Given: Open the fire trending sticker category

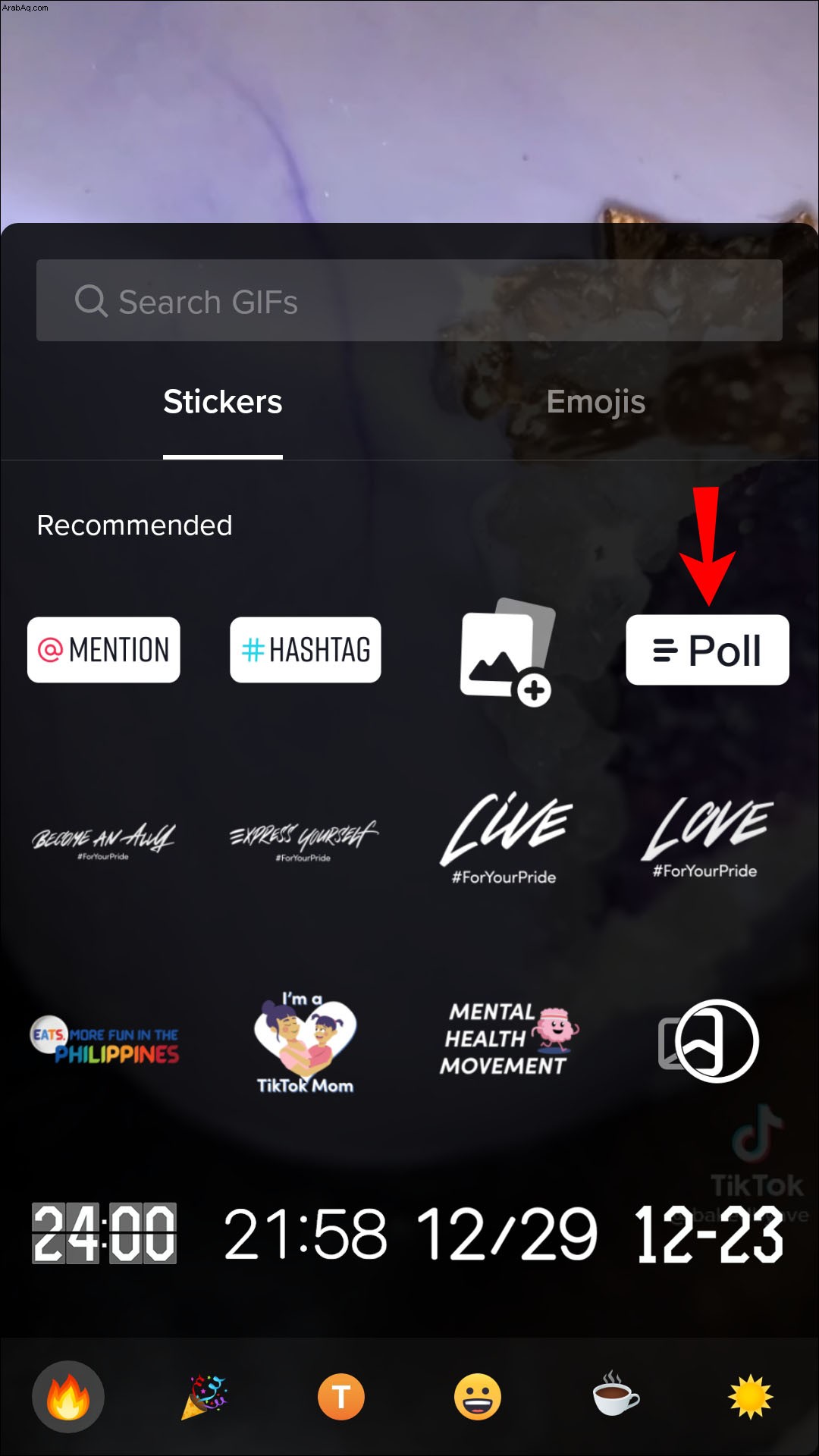Looking at the screenshot, I should click(68, 1396).
